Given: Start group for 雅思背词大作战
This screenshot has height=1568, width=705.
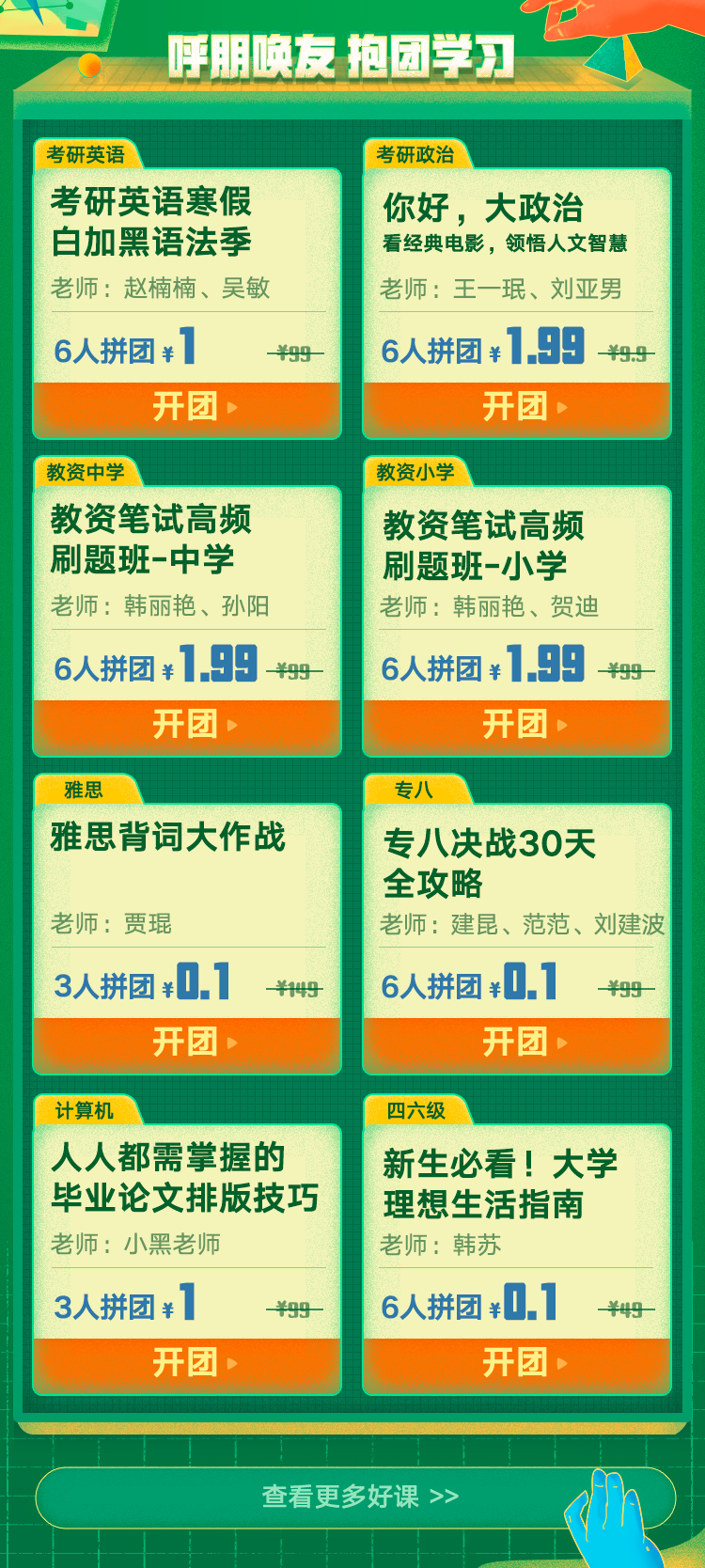Looking at the screenshot, I should click(x=187, y=1043).
